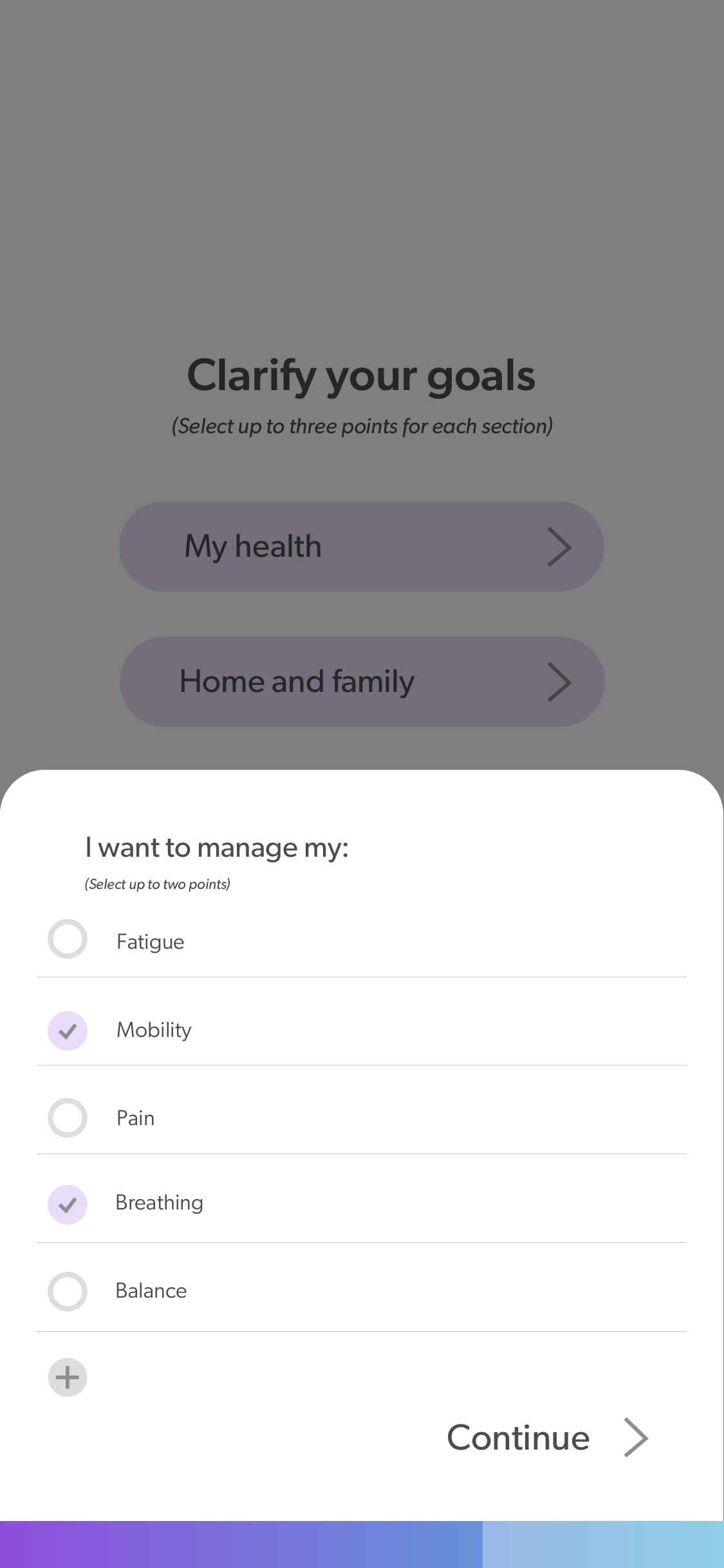Choose the Balance option
The image size is (724, 1568).
point(68,1291)
